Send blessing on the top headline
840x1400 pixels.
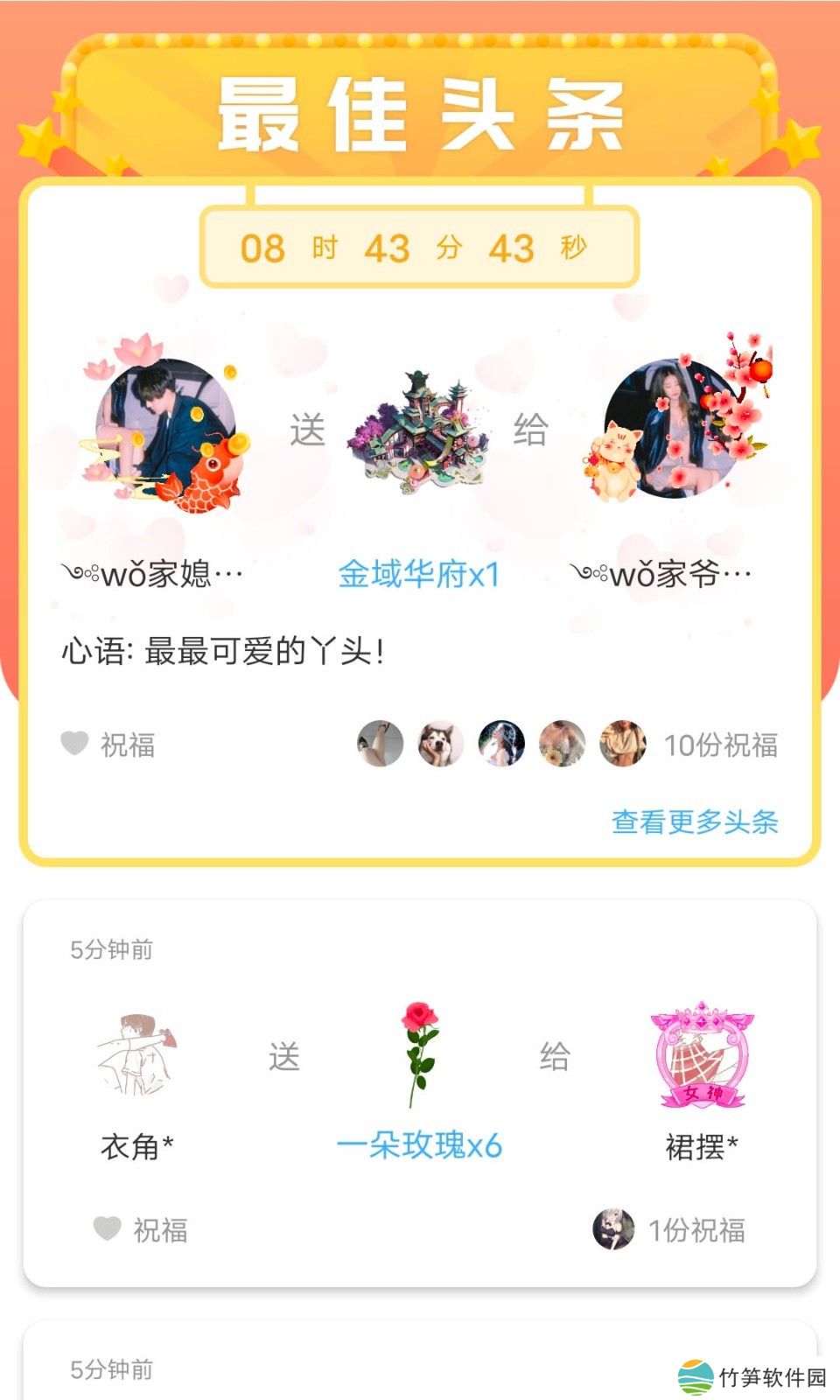point(108,745)
